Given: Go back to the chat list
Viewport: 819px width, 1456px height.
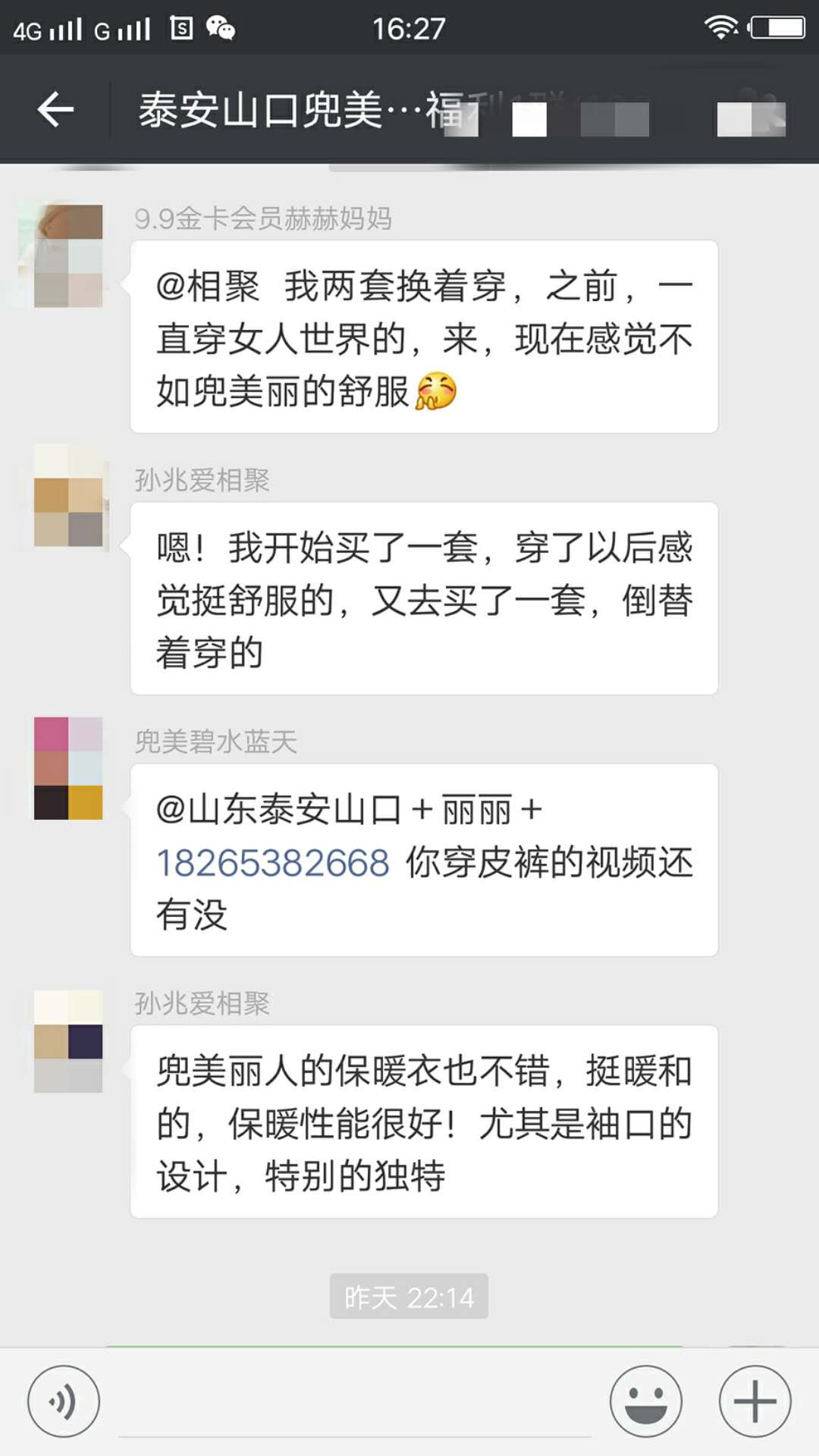Looking at the screenshot, I should tap(55, 111).
